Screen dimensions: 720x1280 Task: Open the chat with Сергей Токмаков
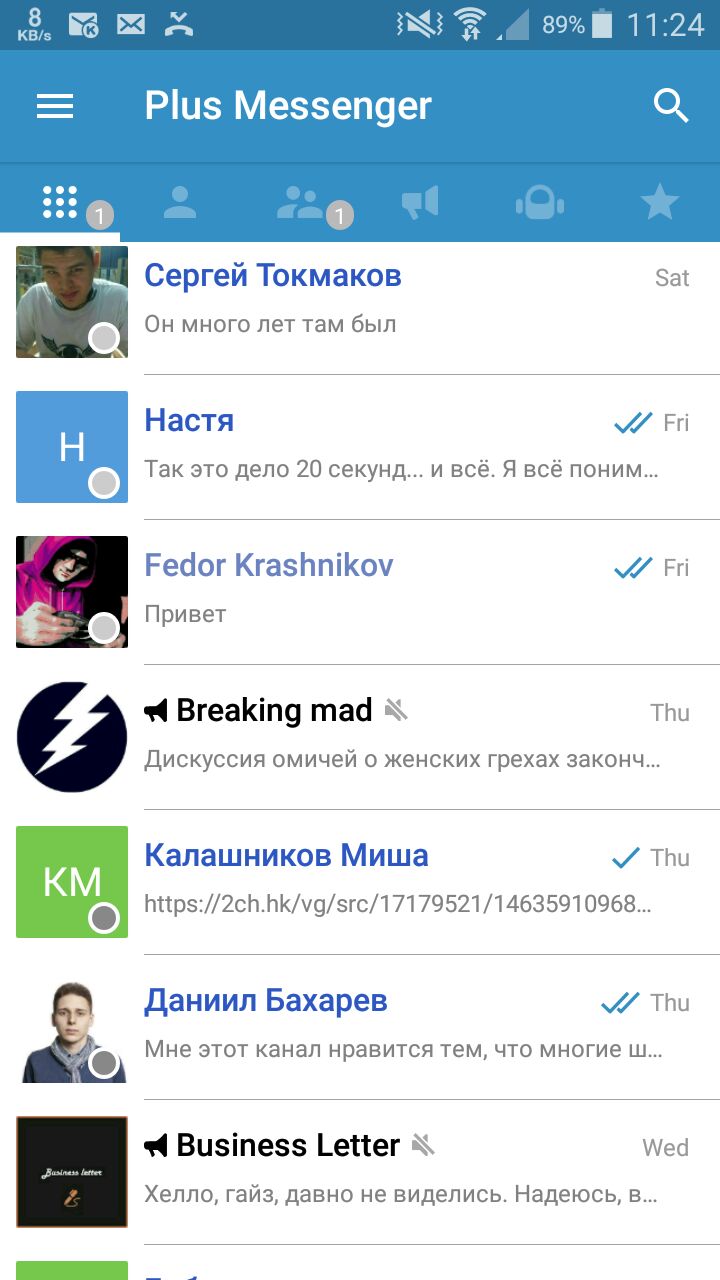[x=400, y=300]
